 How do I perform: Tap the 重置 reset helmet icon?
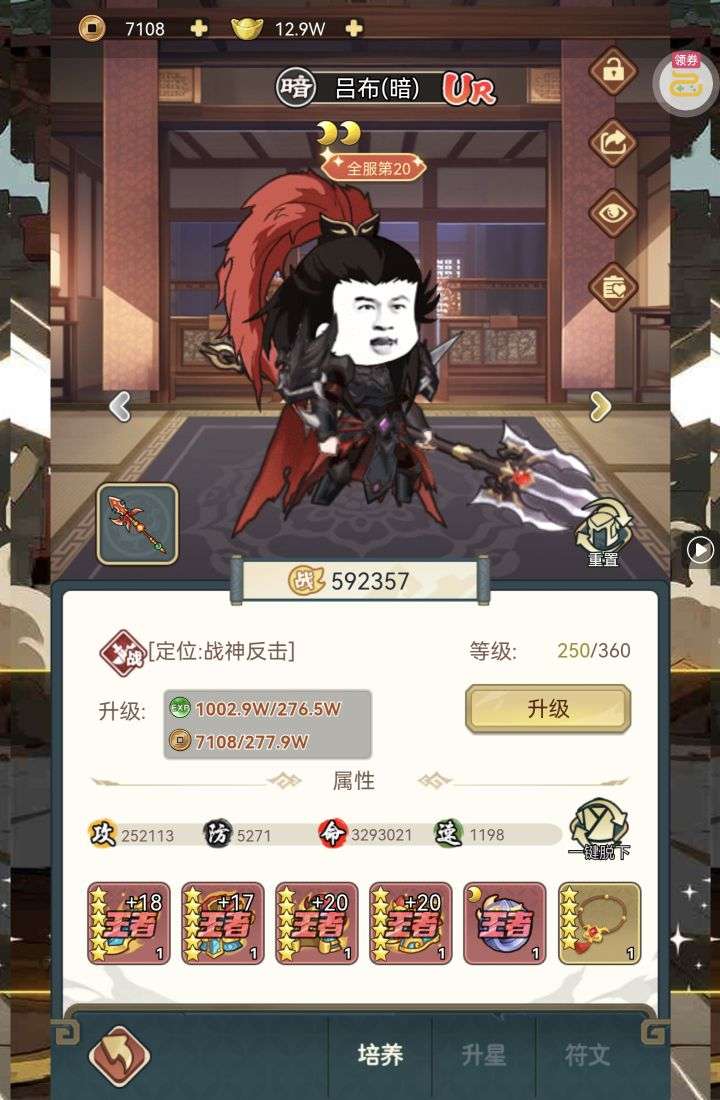tap(603, 530)
